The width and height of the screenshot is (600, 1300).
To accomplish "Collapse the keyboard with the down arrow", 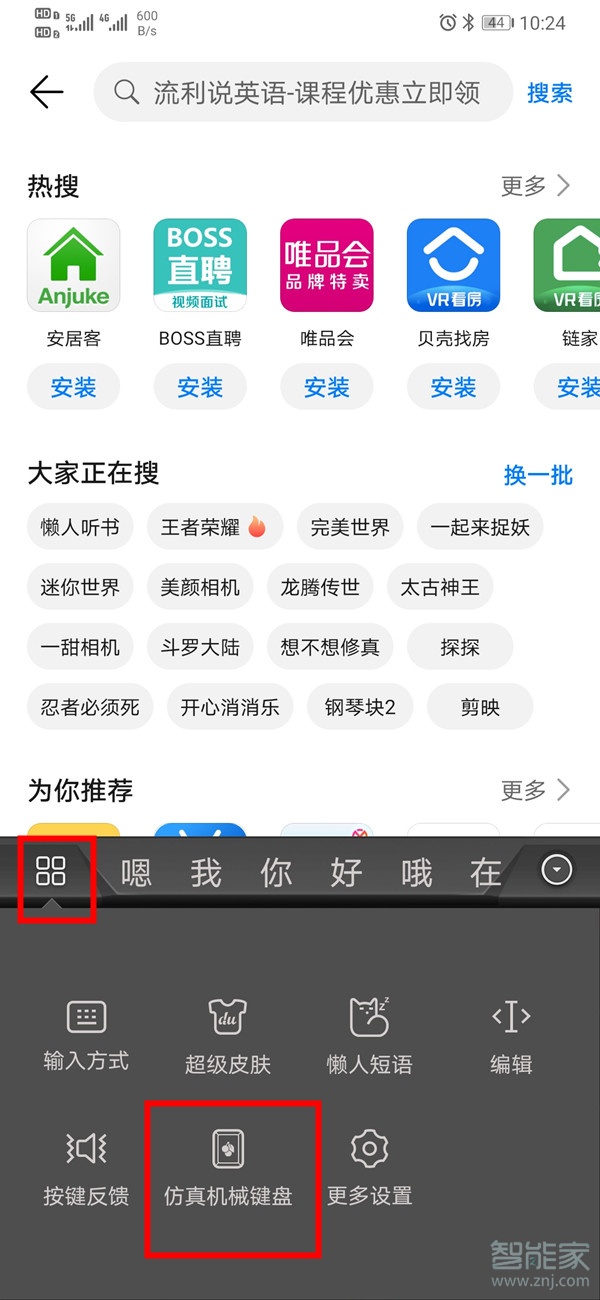I will (557, 870).
